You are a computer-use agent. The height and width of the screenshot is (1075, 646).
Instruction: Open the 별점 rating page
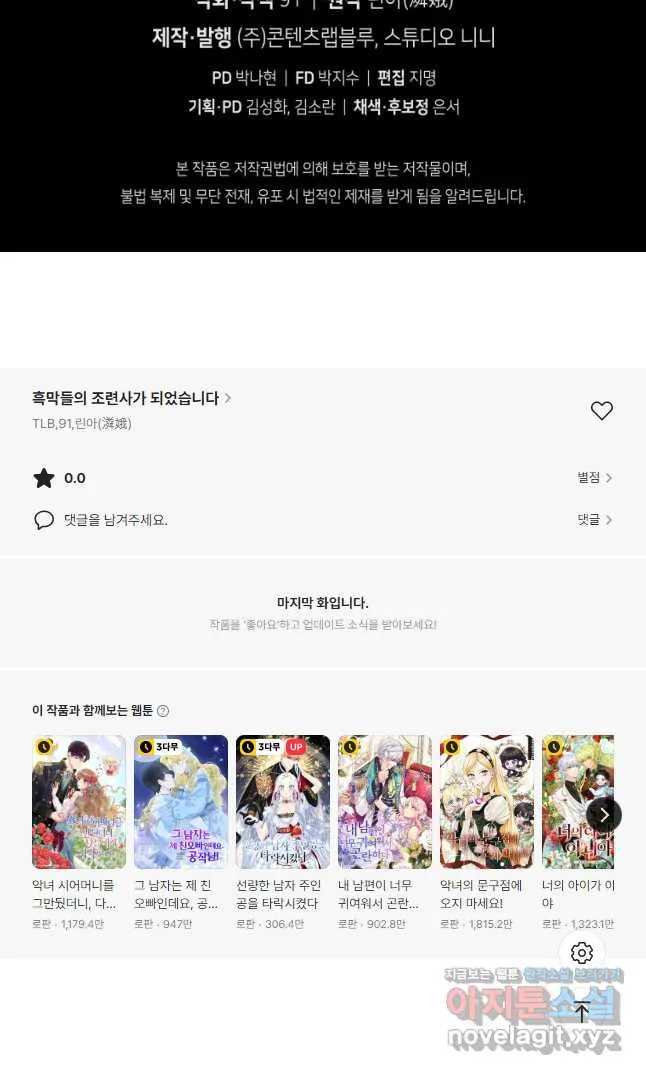click(594, 478)
